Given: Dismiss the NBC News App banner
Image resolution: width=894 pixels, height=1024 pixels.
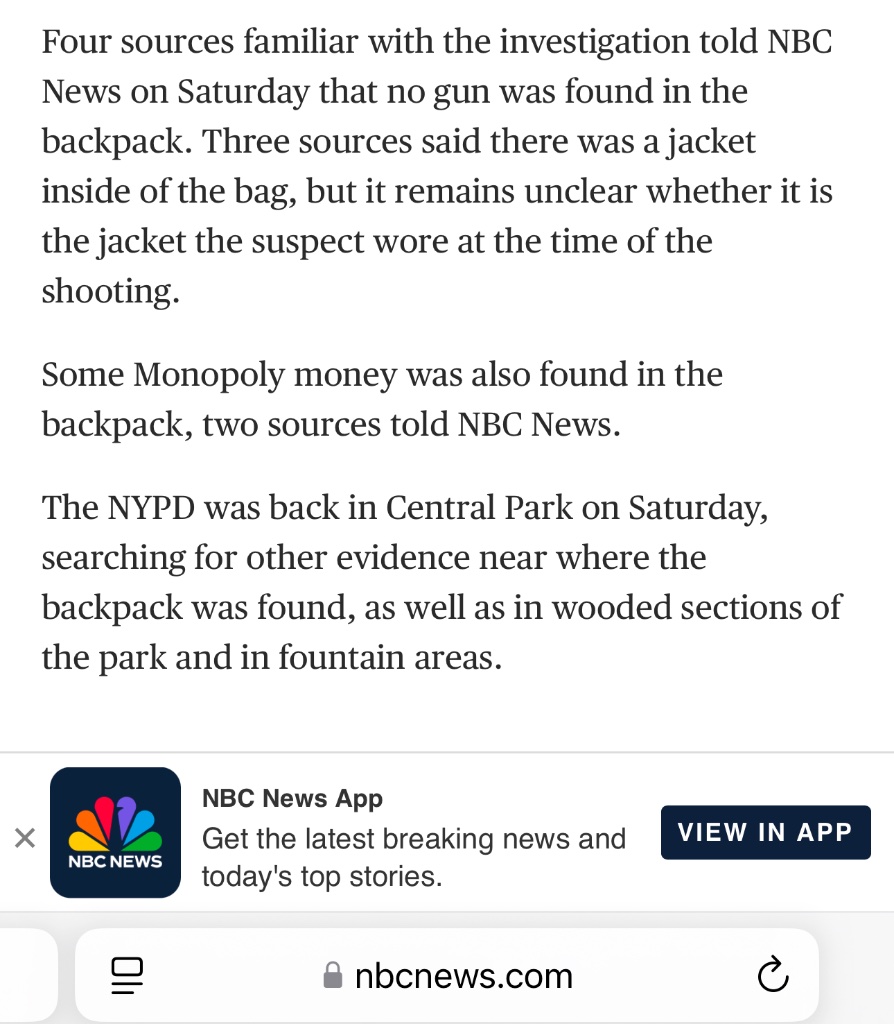Looking at the screenshot, I should (x=25, y=838).
